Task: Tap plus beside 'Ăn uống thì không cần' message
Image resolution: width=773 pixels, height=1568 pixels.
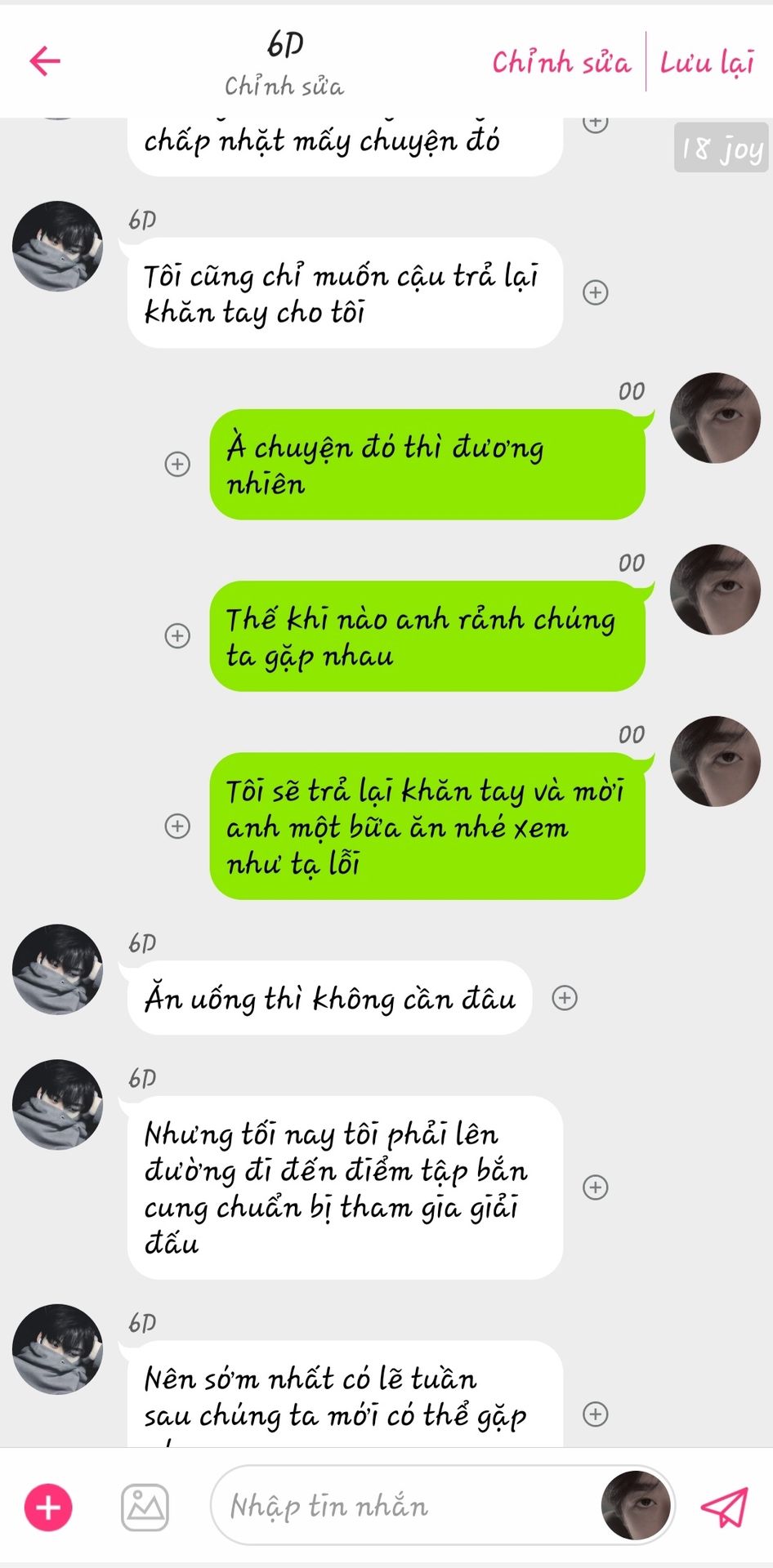Action: click(565, 997)
